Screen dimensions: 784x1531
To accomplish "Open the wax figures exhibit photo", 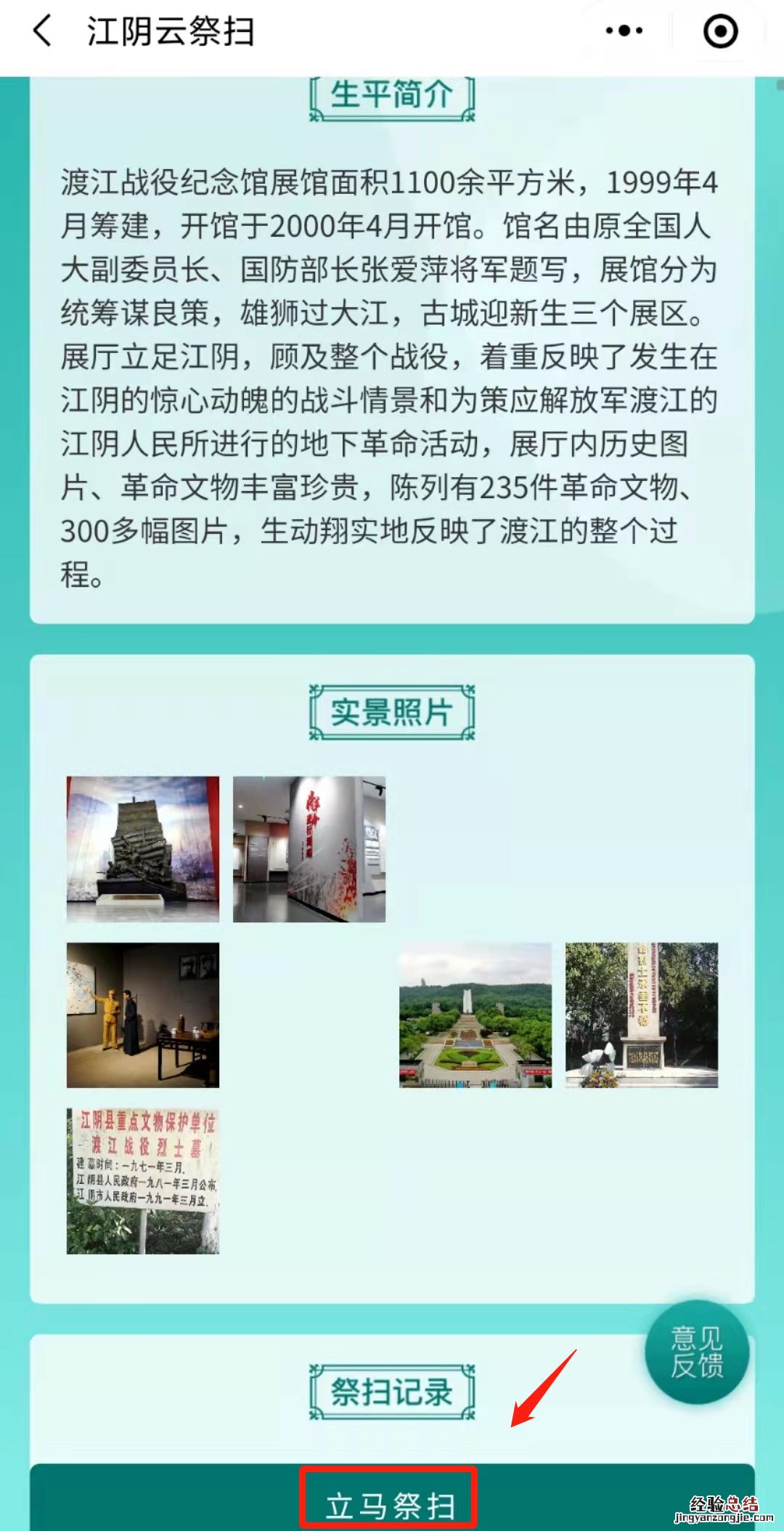I will pyautogui.click(x=143, y=1015).
